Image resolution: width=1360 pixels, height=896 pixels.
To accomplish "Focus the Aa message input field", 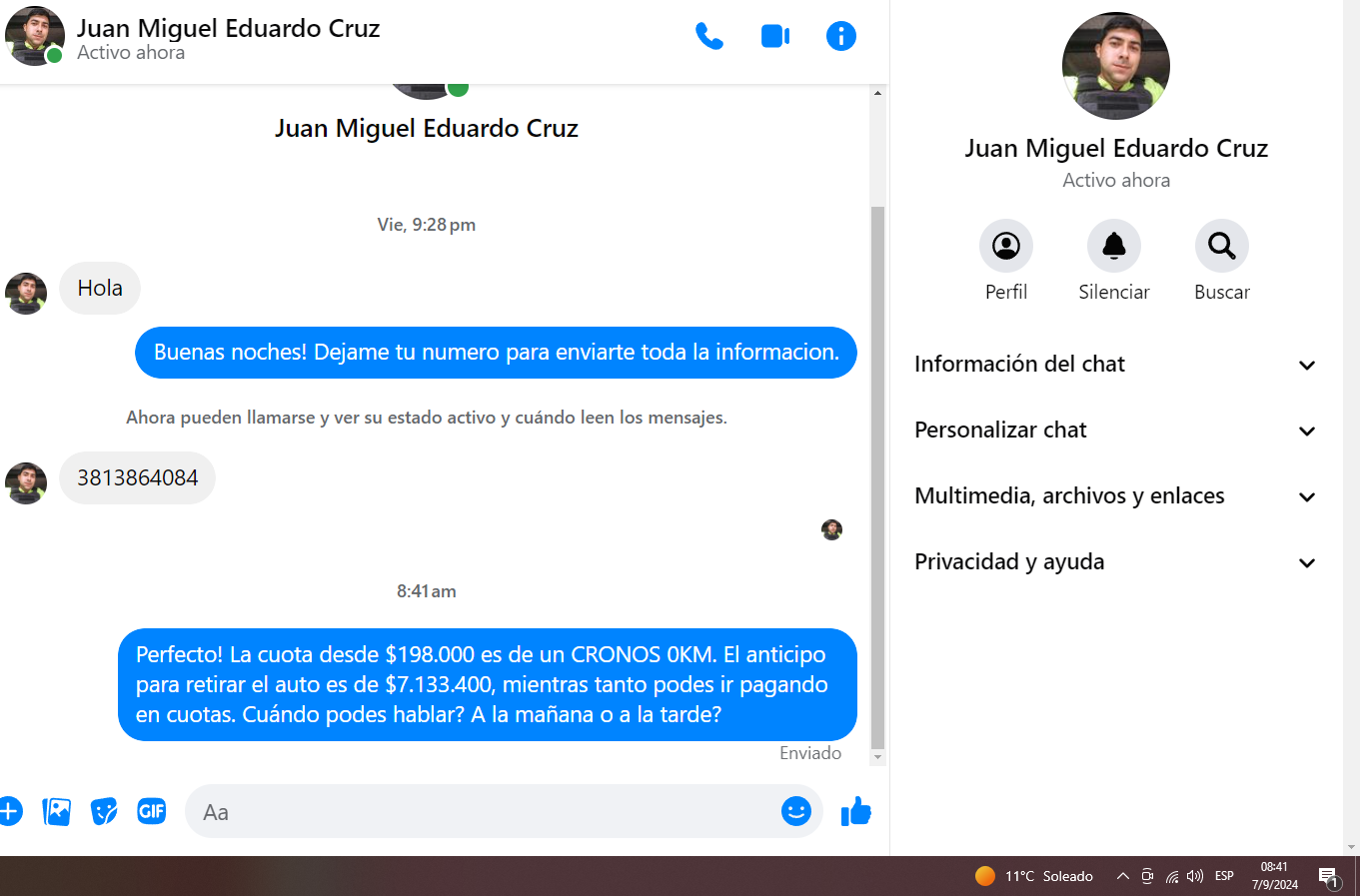I will click(480, 811).
